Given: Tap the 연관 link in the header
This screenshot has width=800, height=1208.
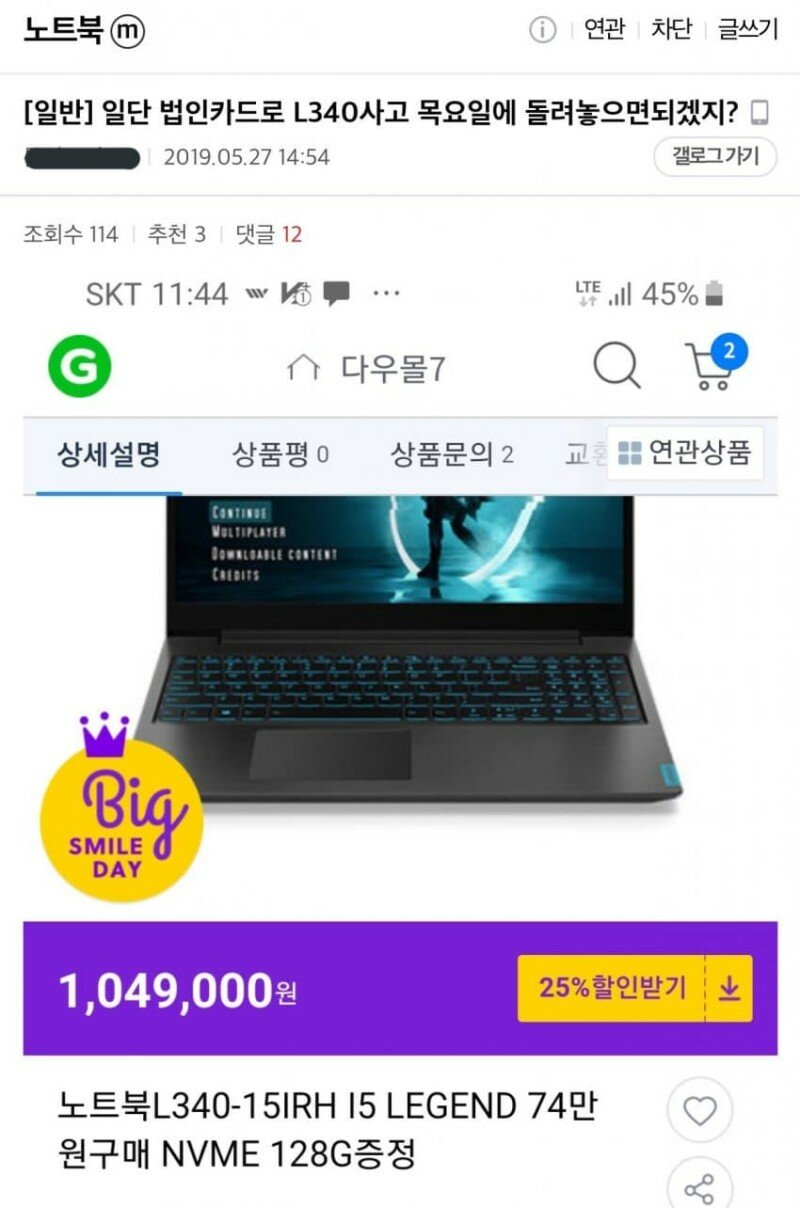Looking at the screenshot, I should point(605,30).
